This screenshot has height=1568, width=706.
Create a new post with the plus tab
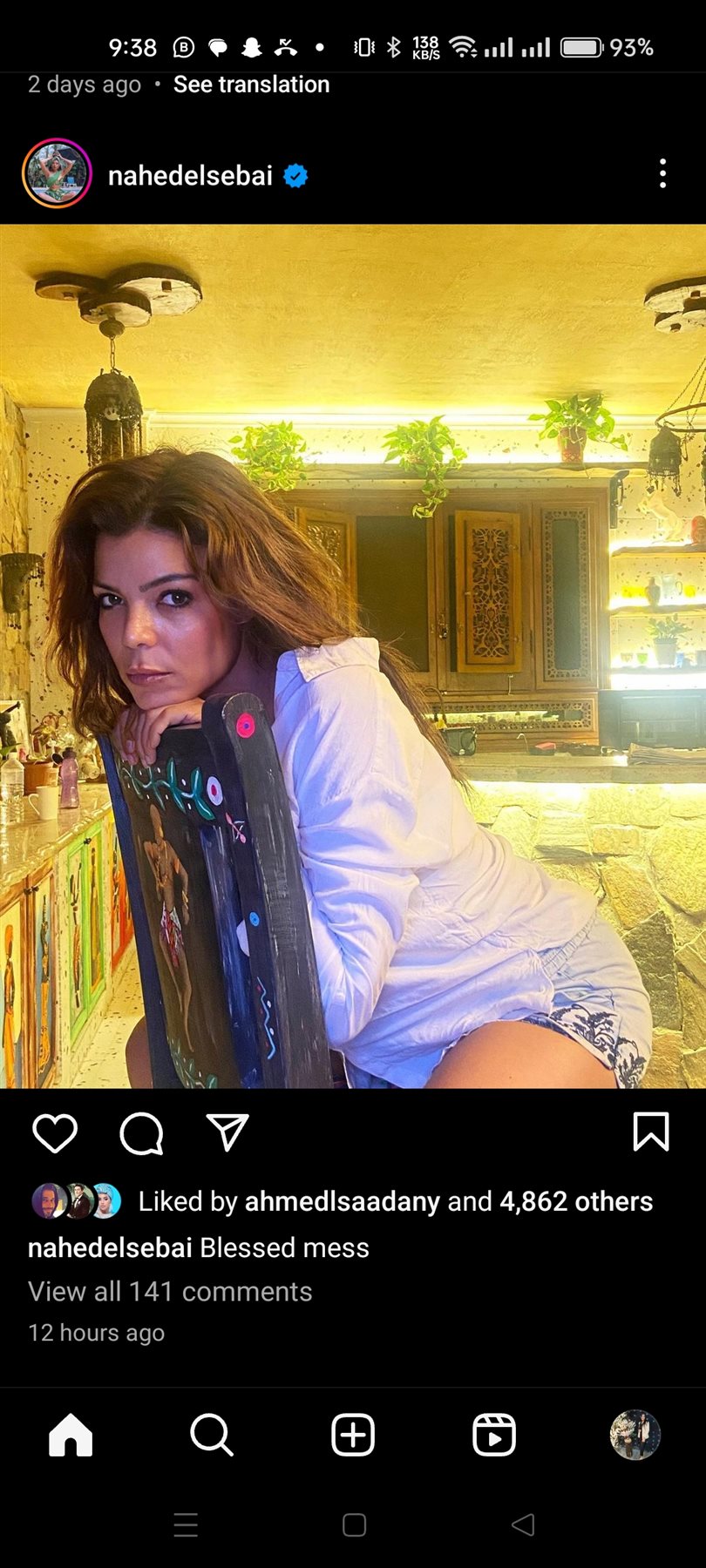(x=353, y=1435)
